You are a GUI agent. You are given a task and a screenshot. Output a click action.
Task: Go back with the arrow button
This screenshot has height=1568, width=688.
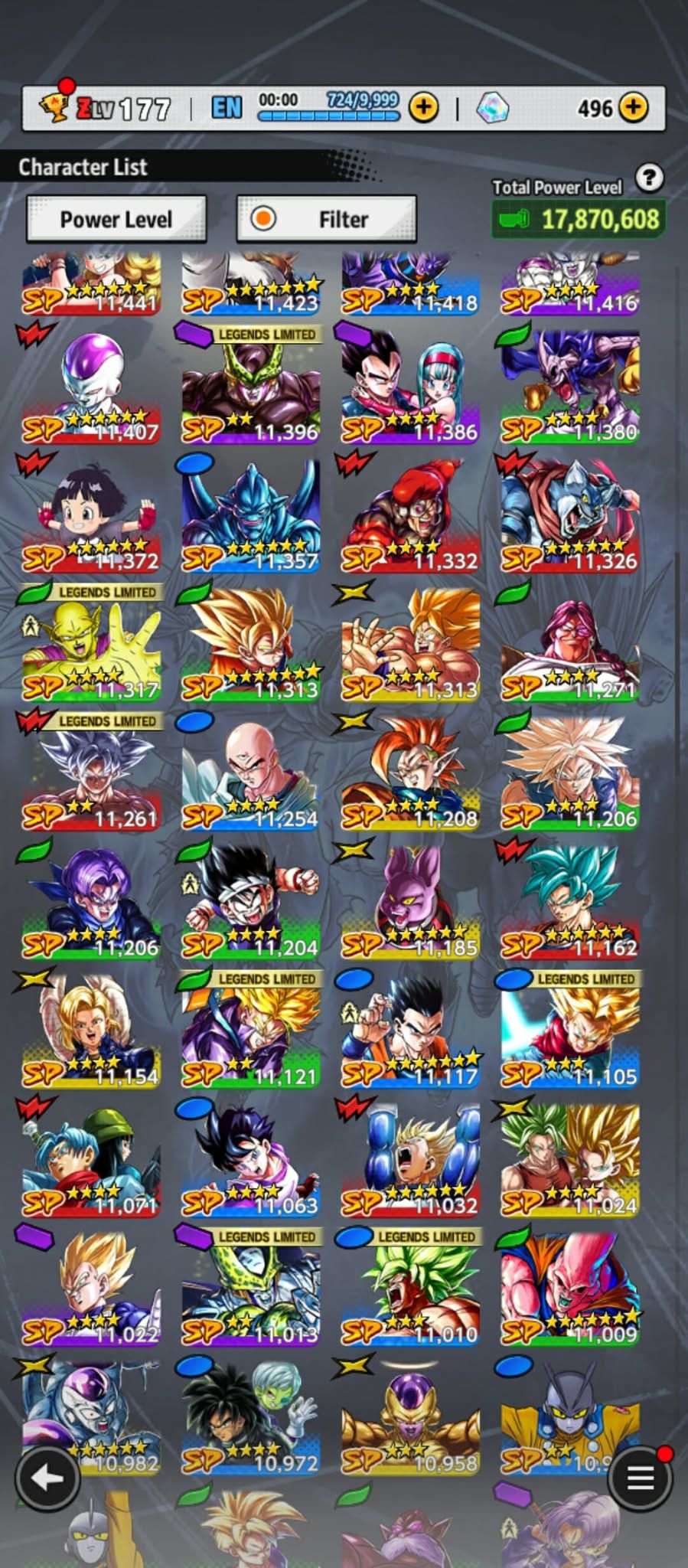pos(47,1478)
